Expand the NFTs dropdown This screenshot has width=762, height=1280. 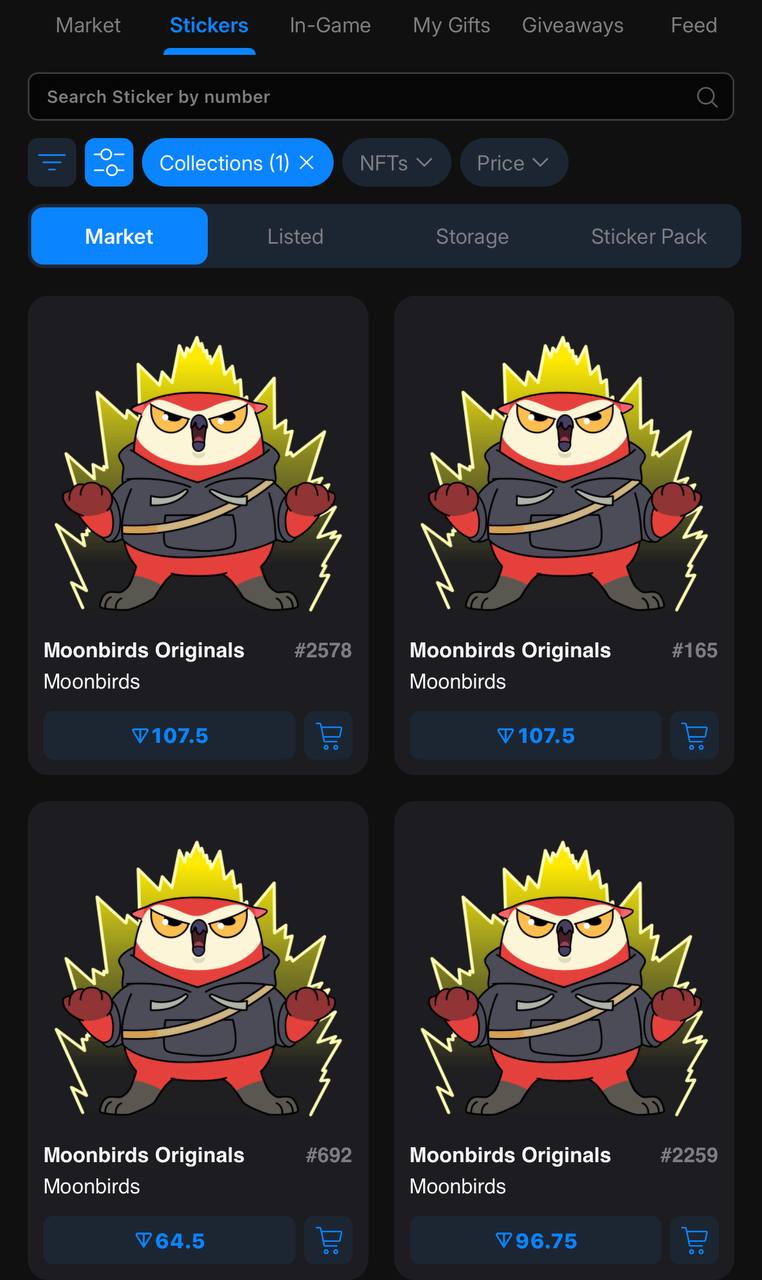tap(396, 162)
